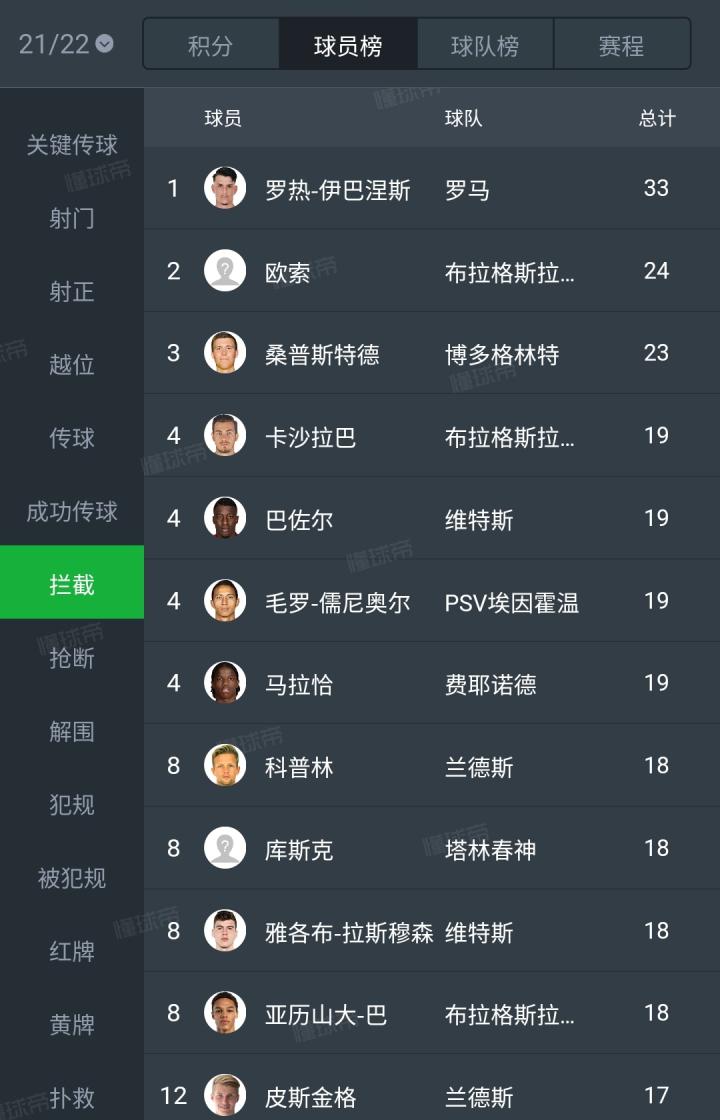Screen dimensions: 720x1120
Task: View 雅各布-拉斯穆森 of 维特斯
Action: [x=349, y=932]
